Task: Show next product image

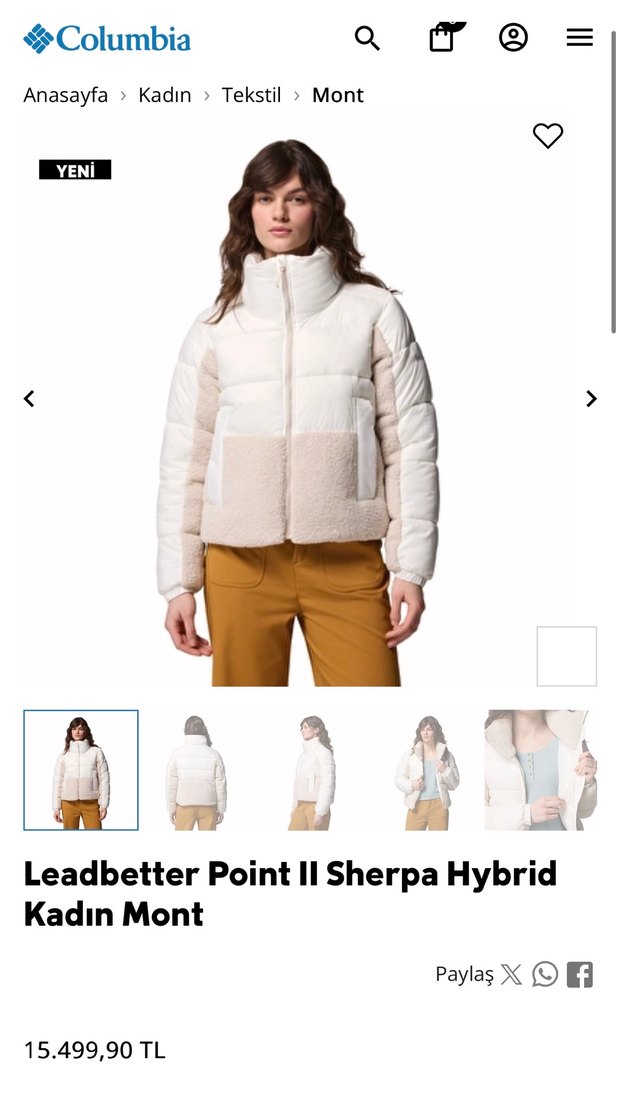Action: (x=591, y=399)
